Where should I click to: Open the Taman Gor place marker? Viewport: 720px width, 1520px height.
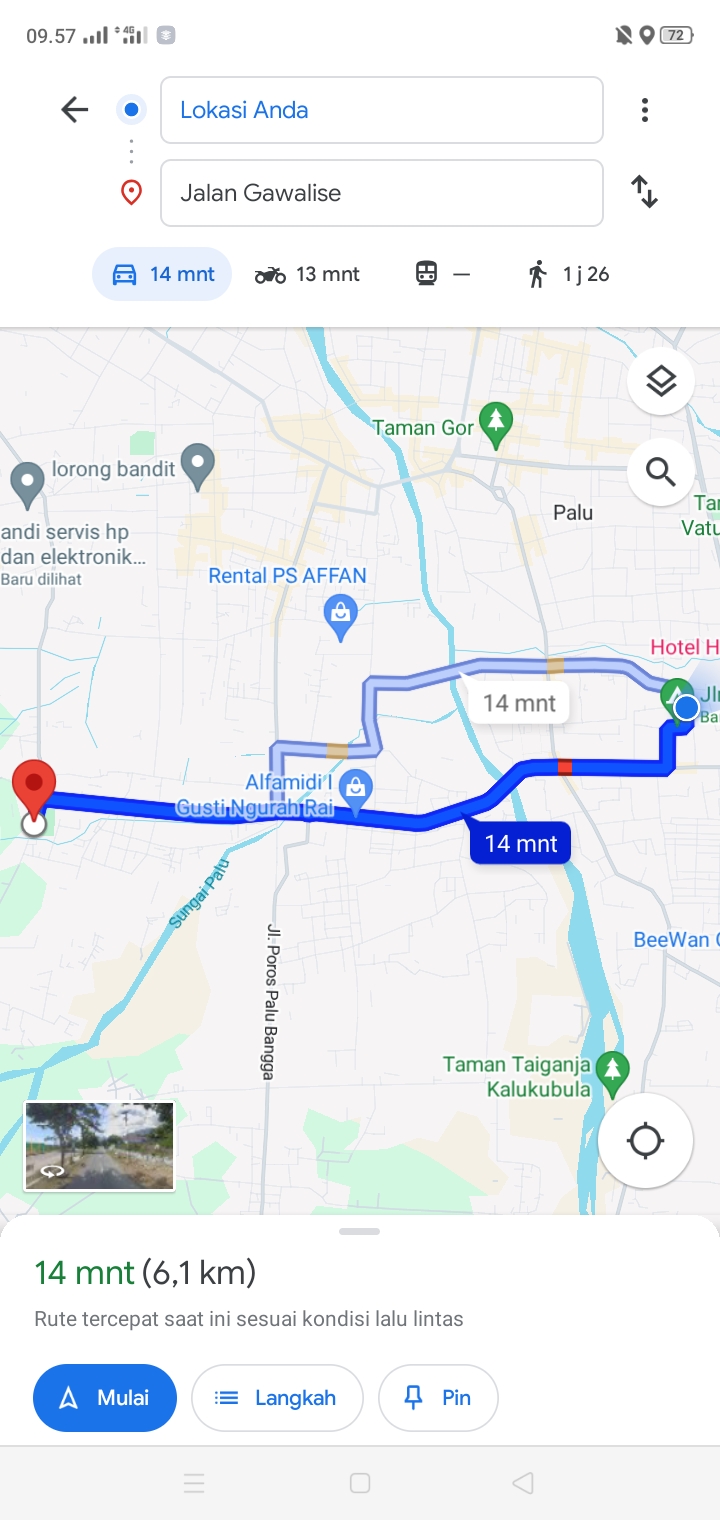[495, 425]
